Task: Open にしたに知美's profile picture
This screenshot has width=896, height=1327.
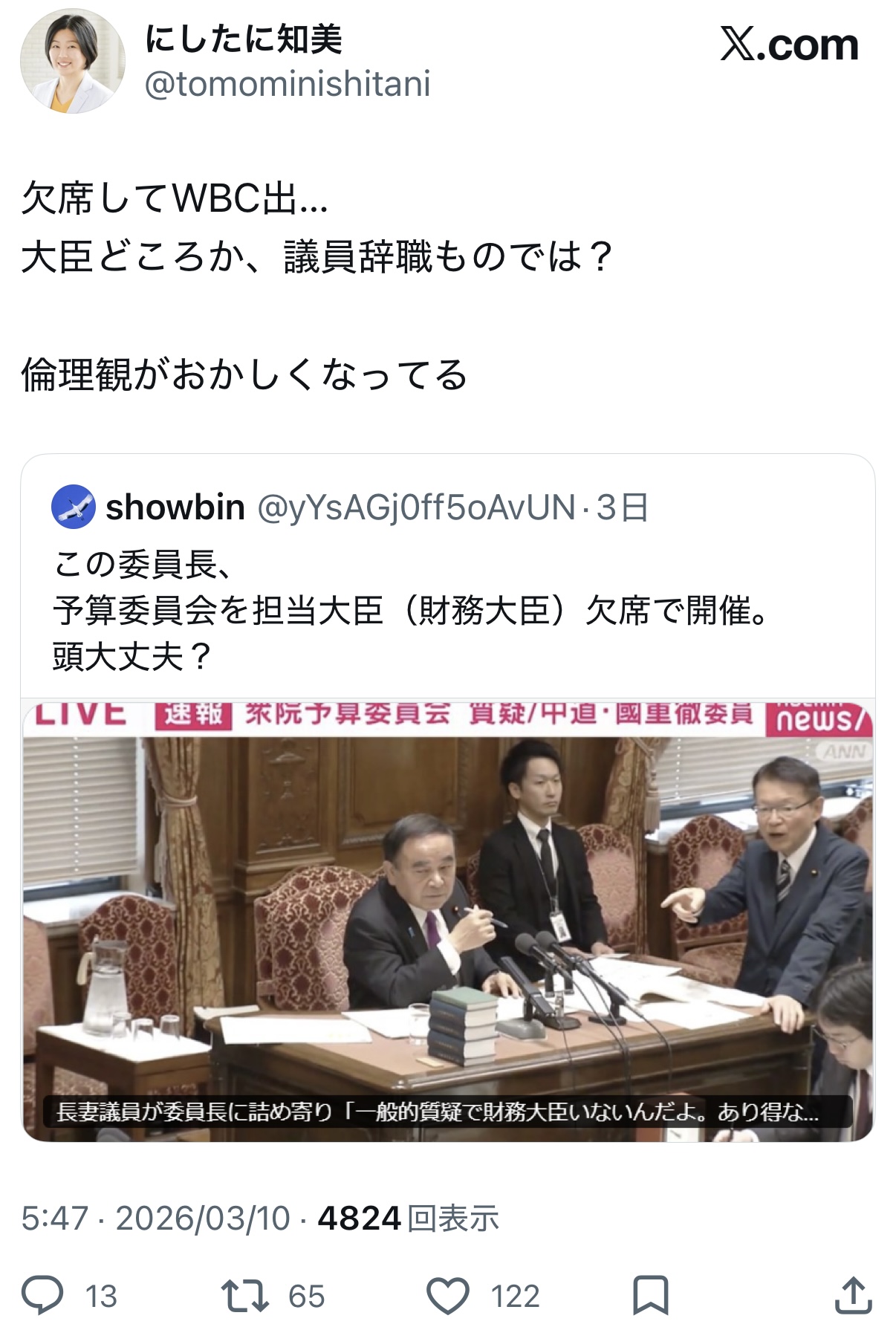Action: [72, 62]
